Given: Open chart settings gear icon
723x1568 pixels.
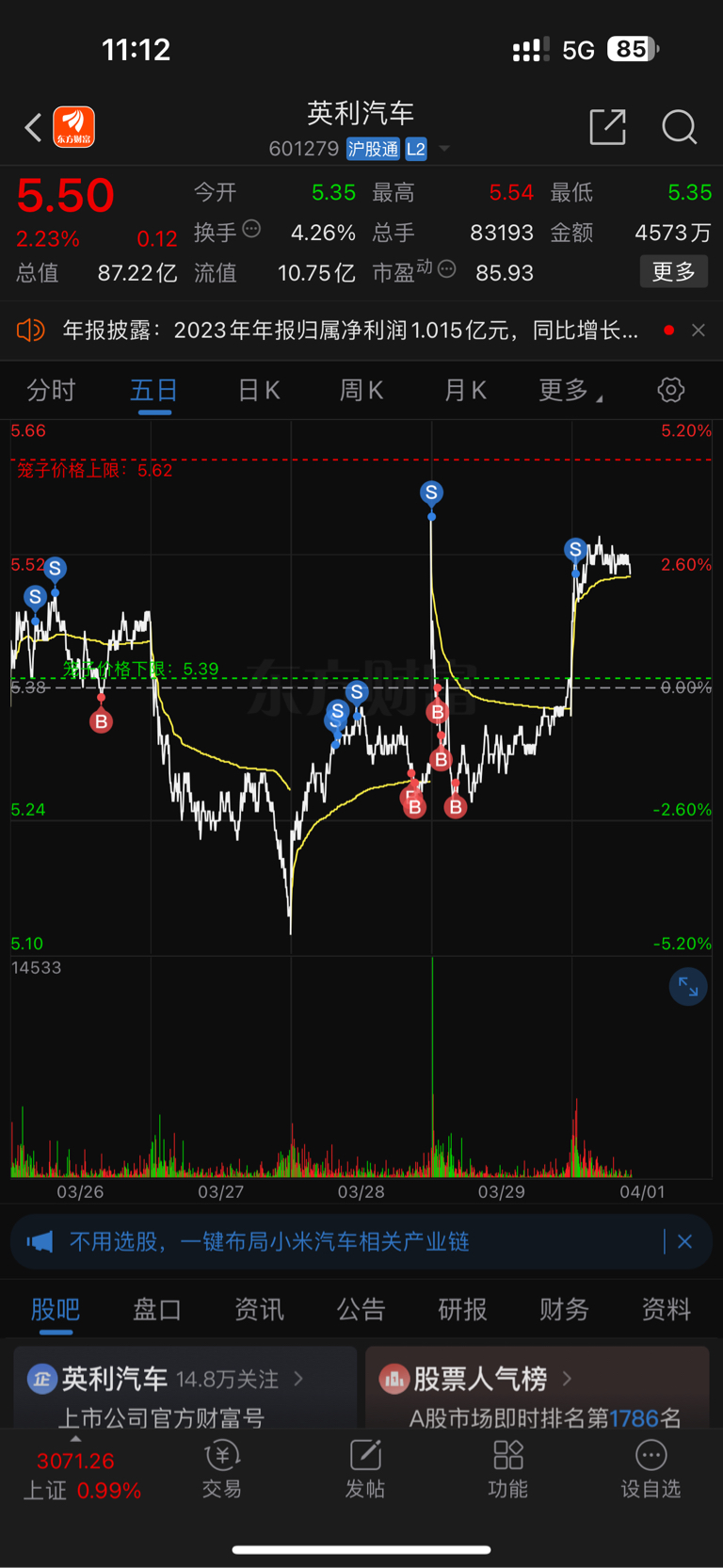Looking at the screenshot, I should click(x=670, y=390).
